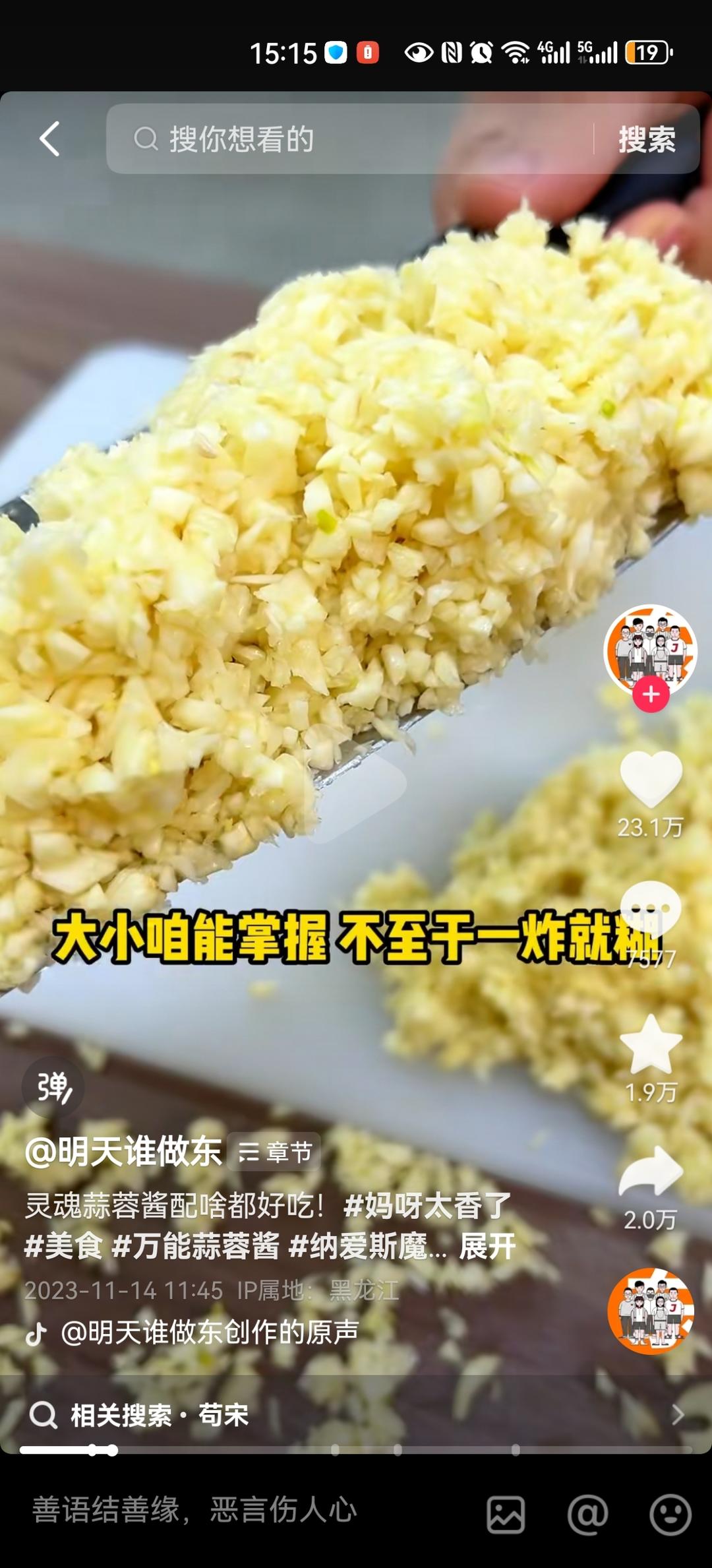The height and width of the screenshot is (1568, 712).
Task: Tap the 搜索 button
Action: pos(646,139)
